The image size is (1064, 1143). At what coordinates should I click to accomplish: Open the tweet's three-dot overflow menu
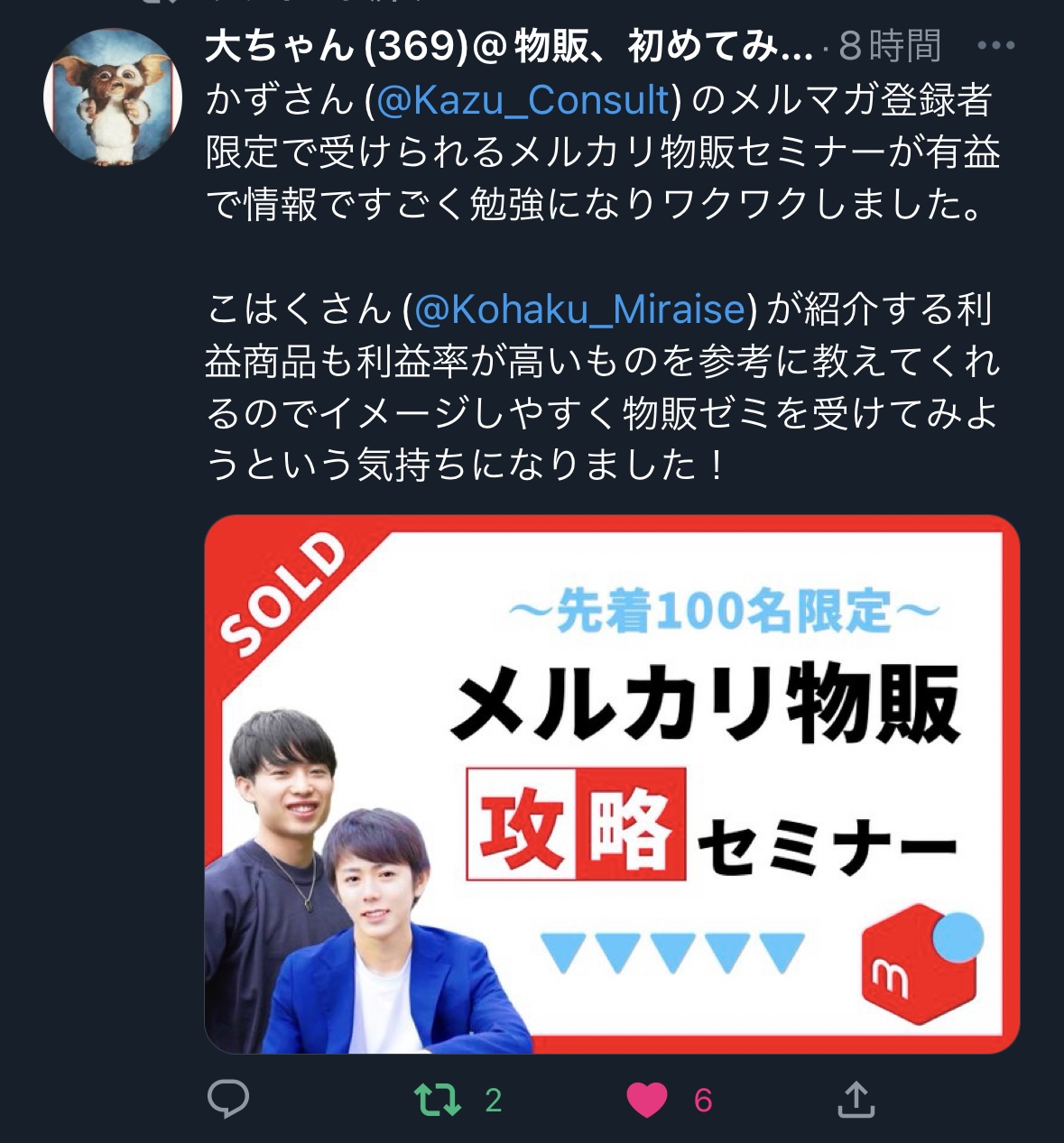pos(995,46)
